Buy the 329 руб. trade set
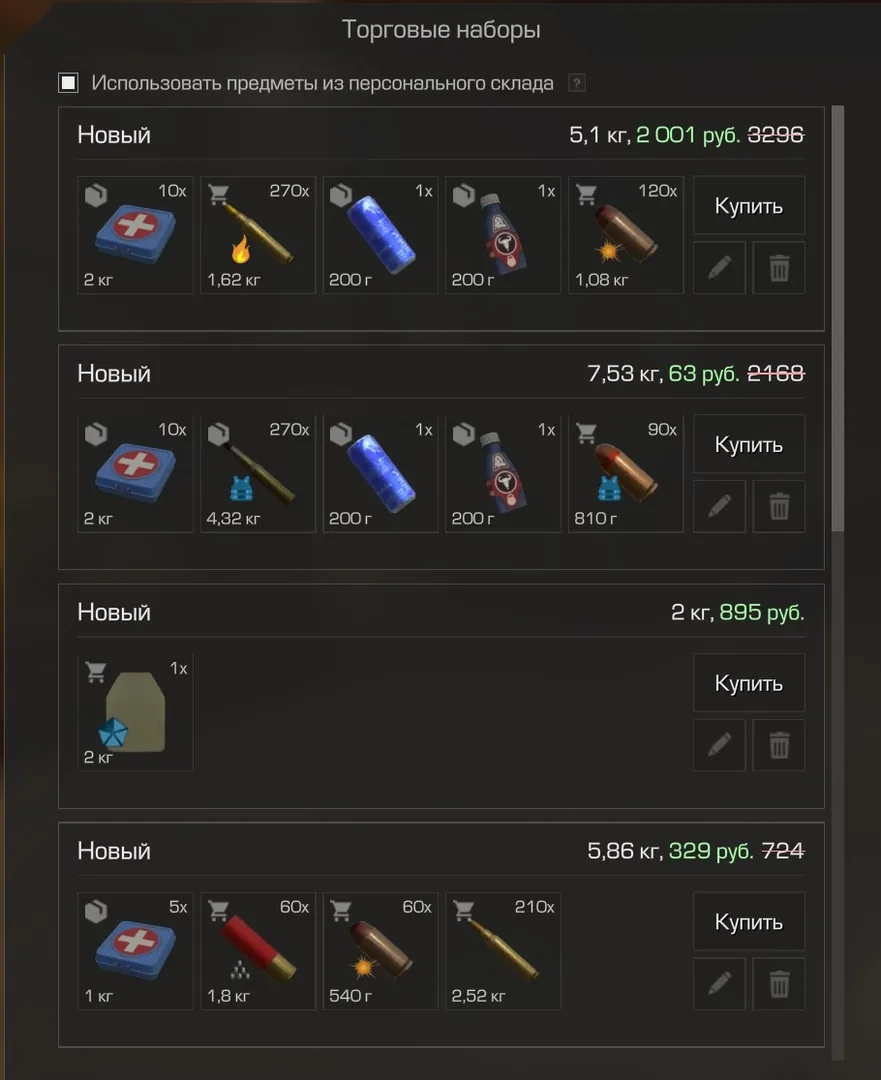This screenshot has height=1080, width=881. (749, 922)
